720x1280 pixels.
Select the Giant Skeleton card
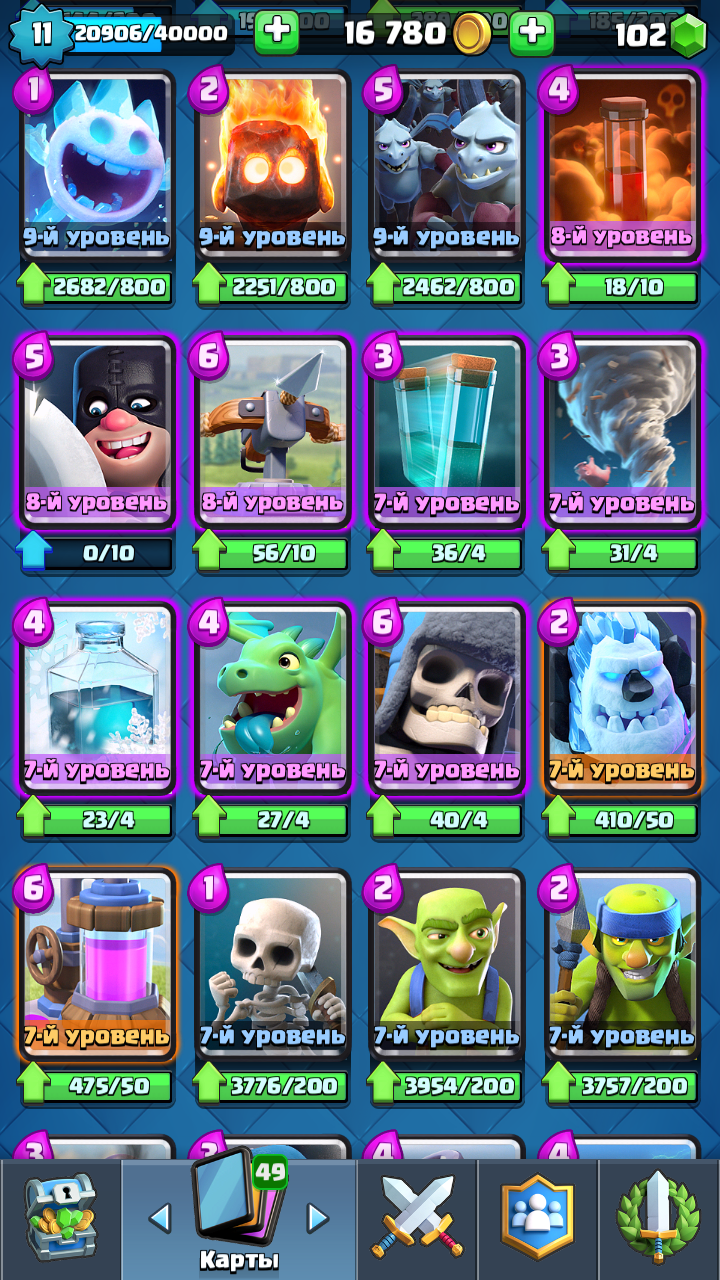click(x=446, y=699)
